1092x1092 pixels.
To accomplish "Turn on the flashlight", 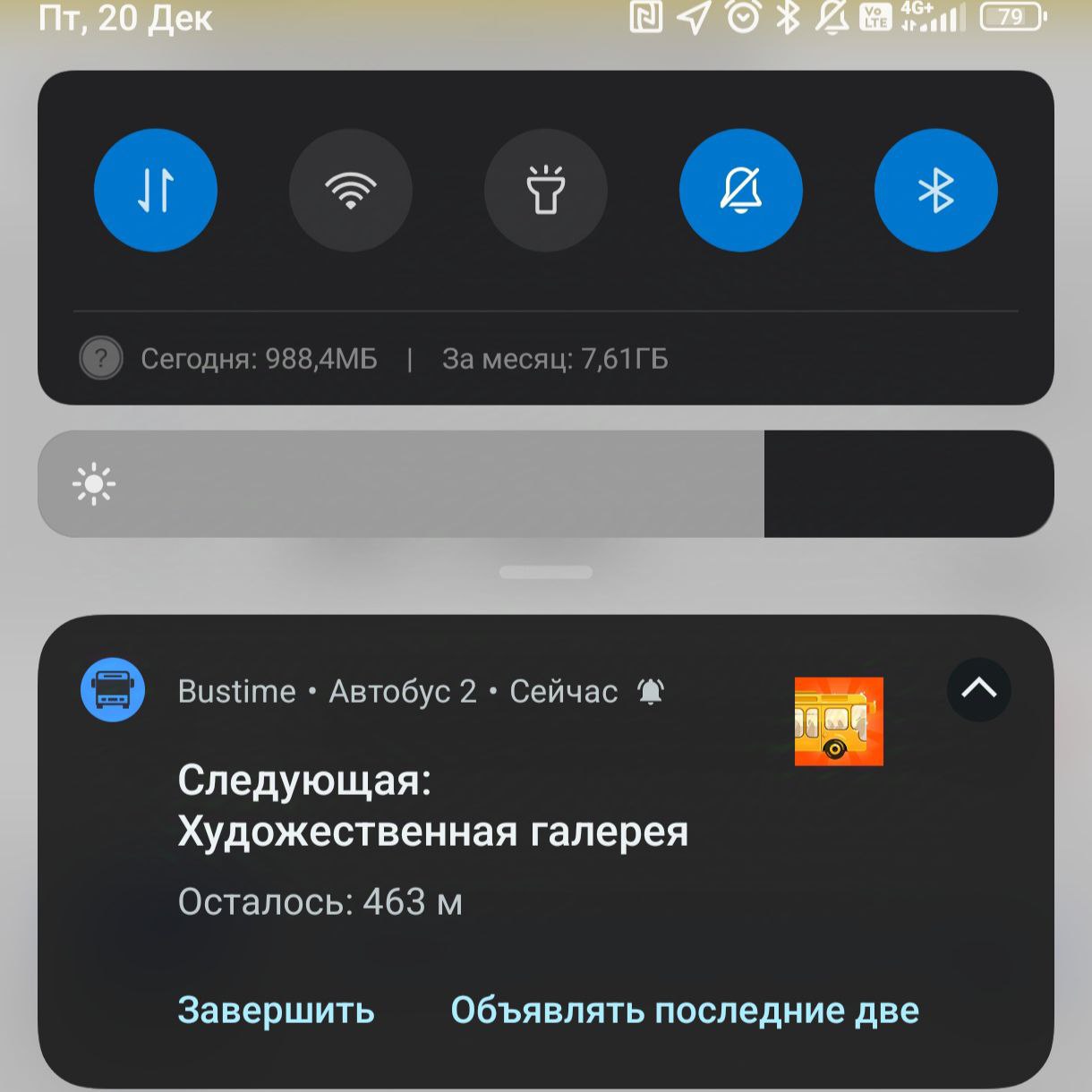I will coord(545,191).
